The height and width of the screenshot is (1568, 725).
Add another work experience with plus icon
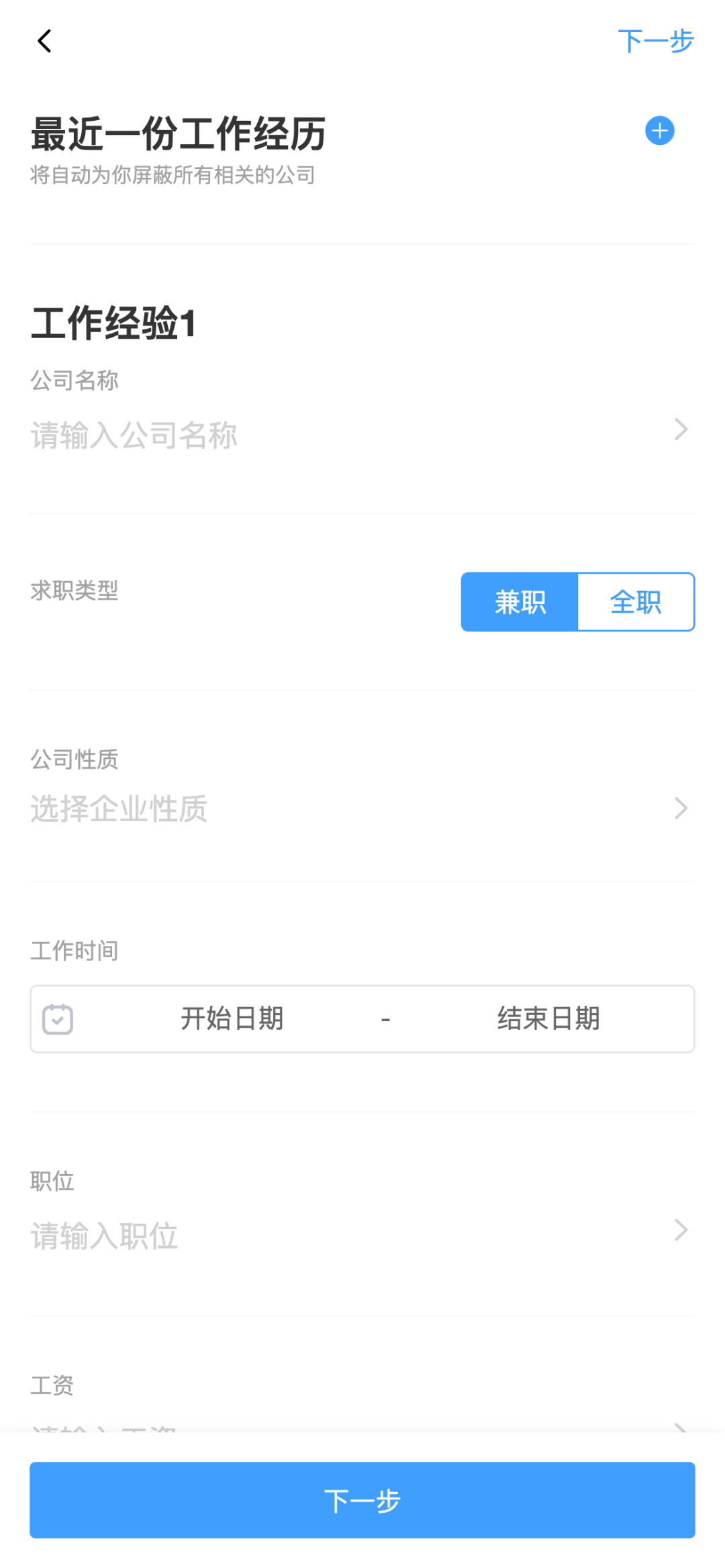pos(660,131)
